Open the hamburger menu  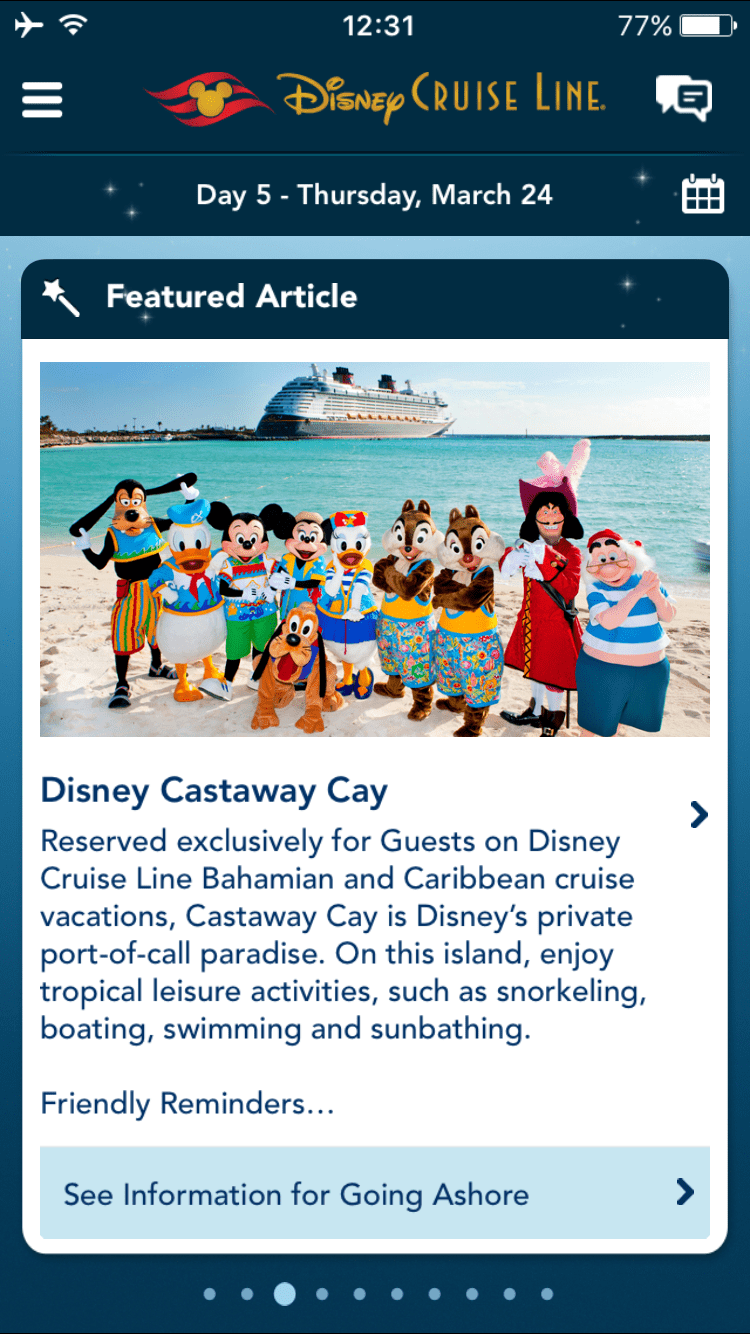click(42, 99)
